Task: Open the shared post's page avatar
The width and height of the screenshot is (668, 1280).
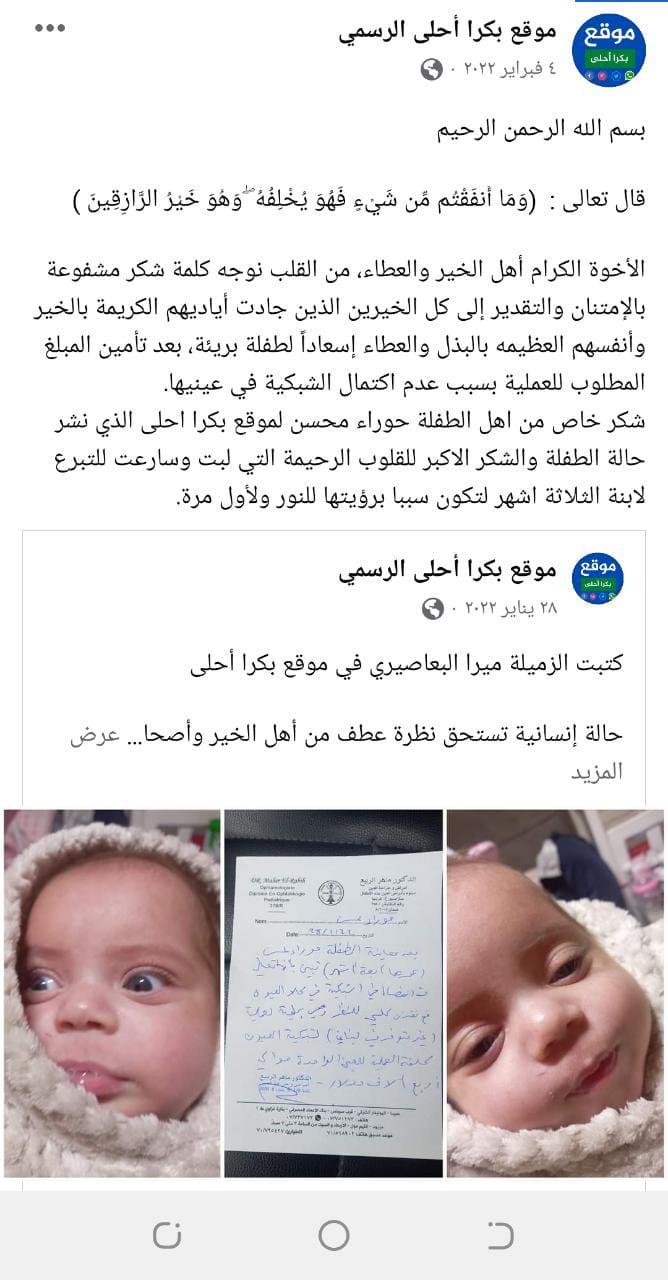Action: (597, 578)
